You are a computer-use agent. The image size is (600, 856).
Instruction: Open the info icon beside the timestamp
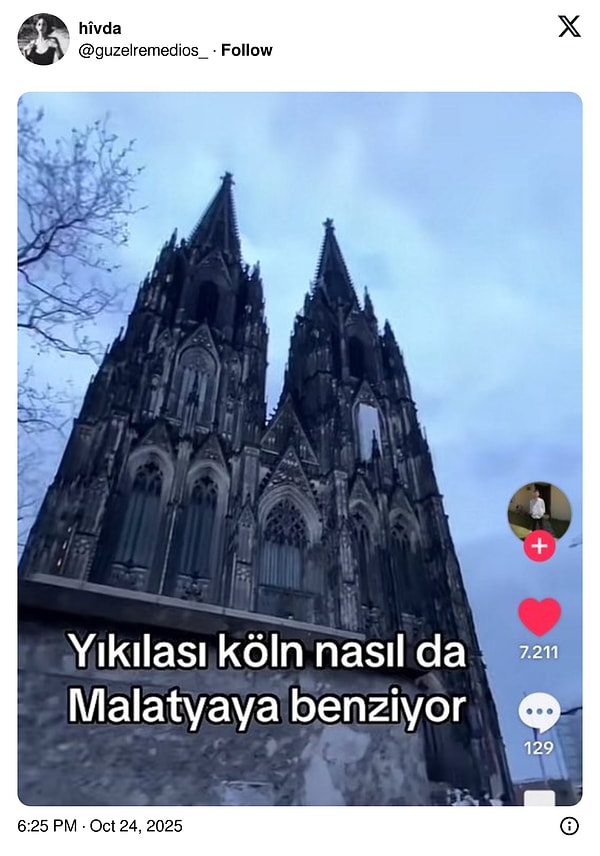[569, 826]
